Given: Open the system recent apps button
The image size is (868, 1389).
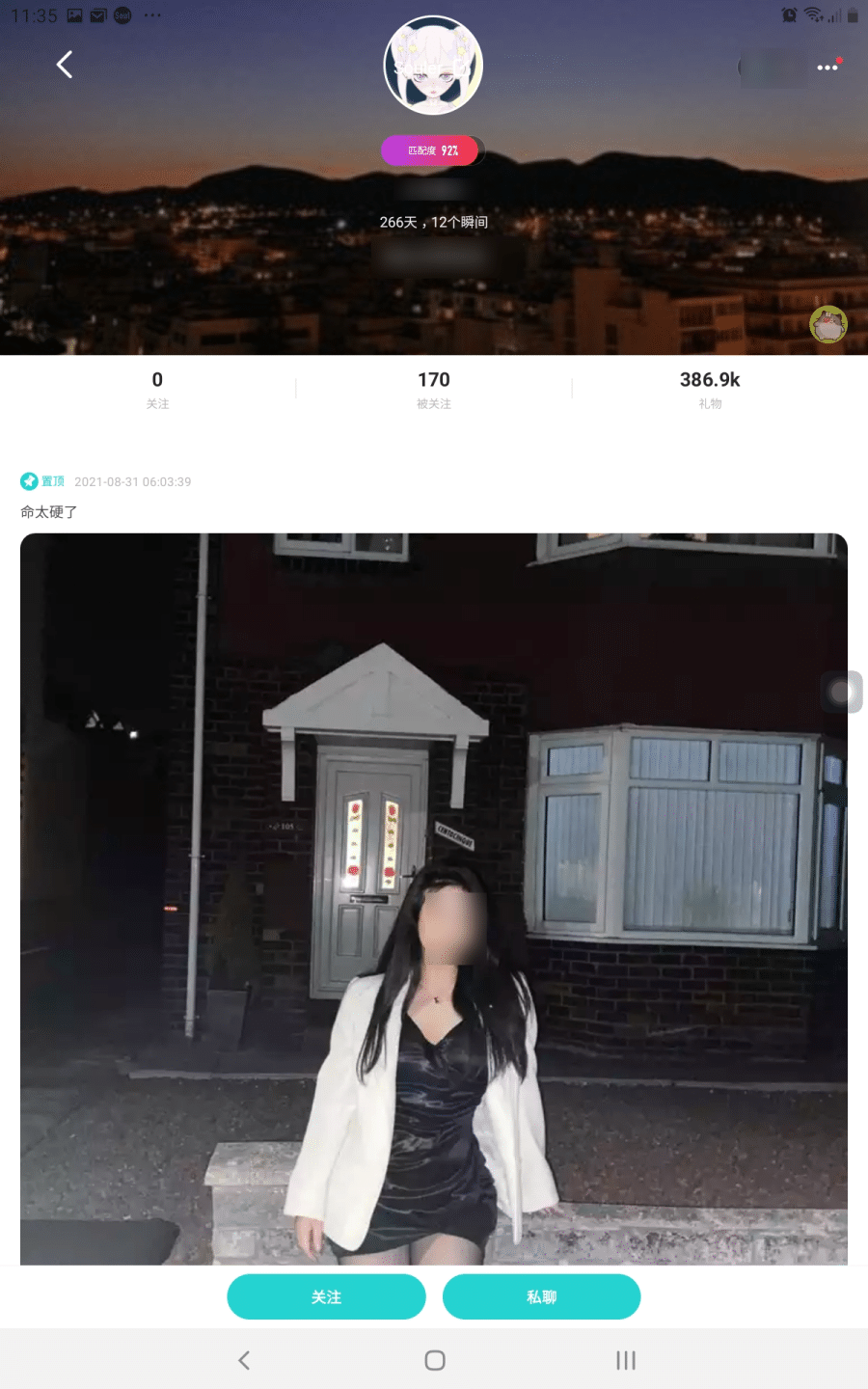Looking at the screenshot, I should (x=626, y=1360).
